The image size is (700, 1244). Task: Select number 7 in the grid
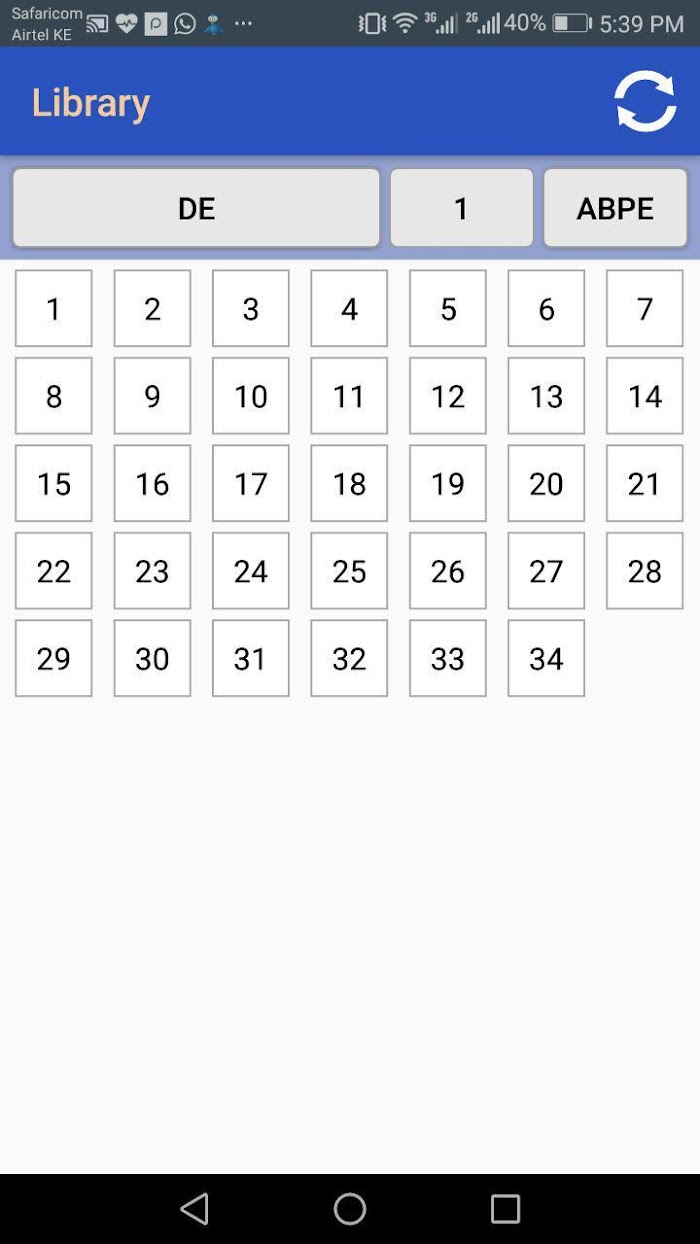[645, 308]
